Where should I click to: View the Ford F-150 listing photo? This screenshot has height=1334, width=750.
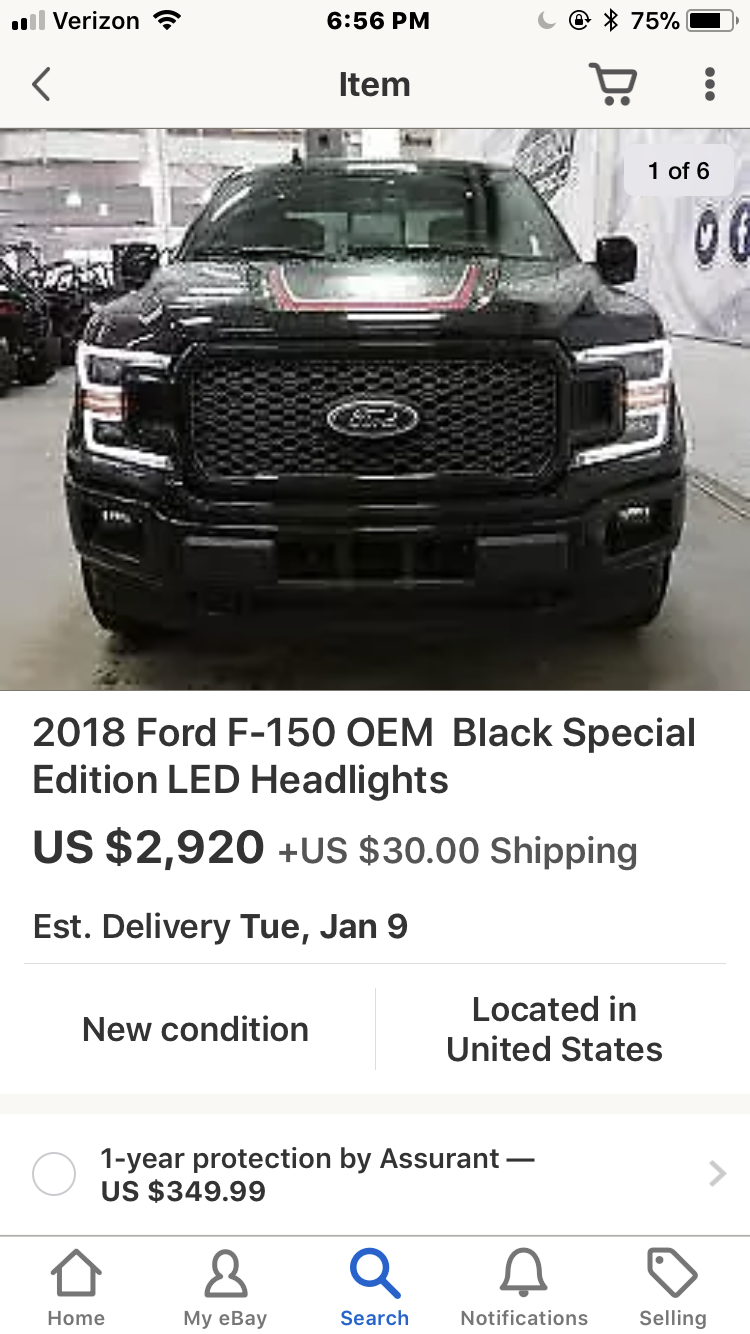(x=375, y=409)
